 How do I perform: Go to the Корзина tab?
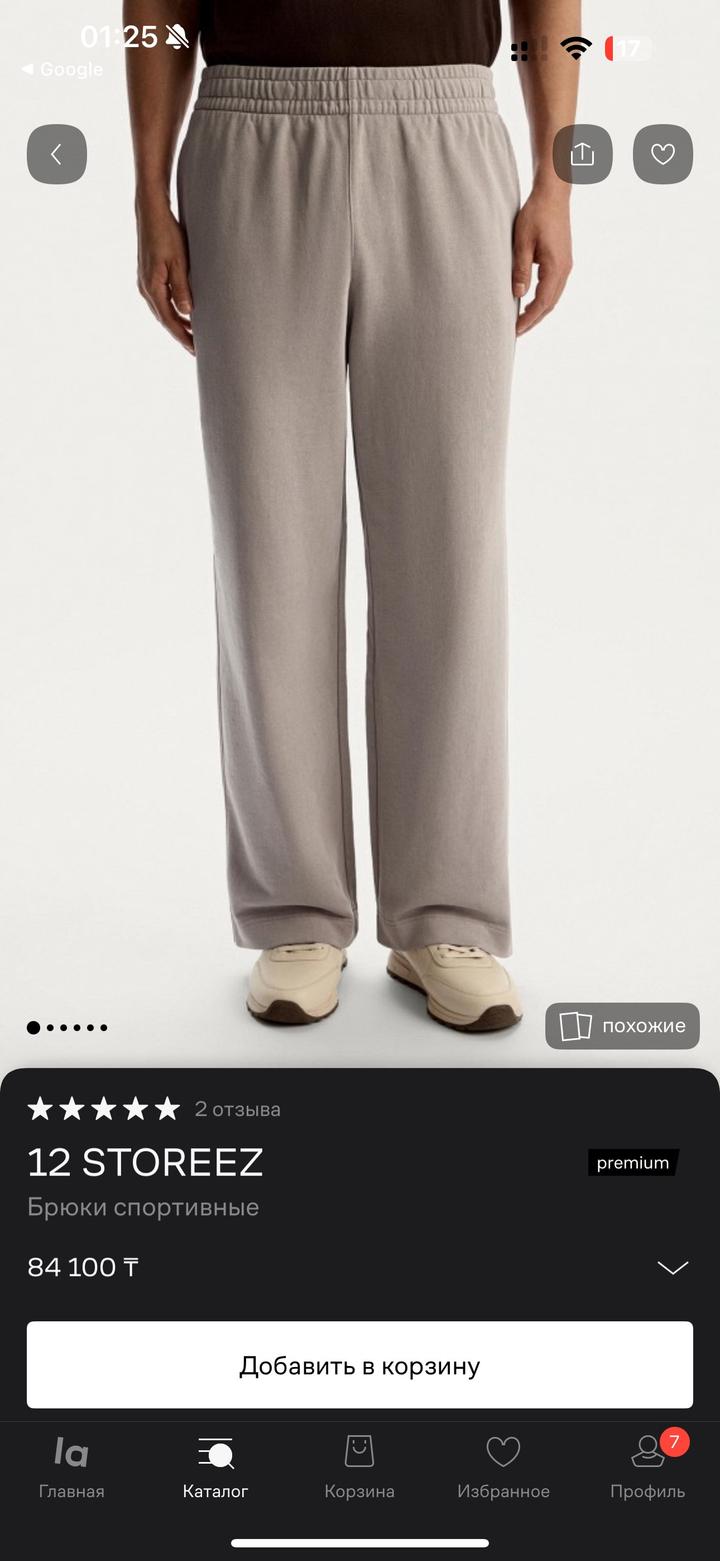[359, 1467]
